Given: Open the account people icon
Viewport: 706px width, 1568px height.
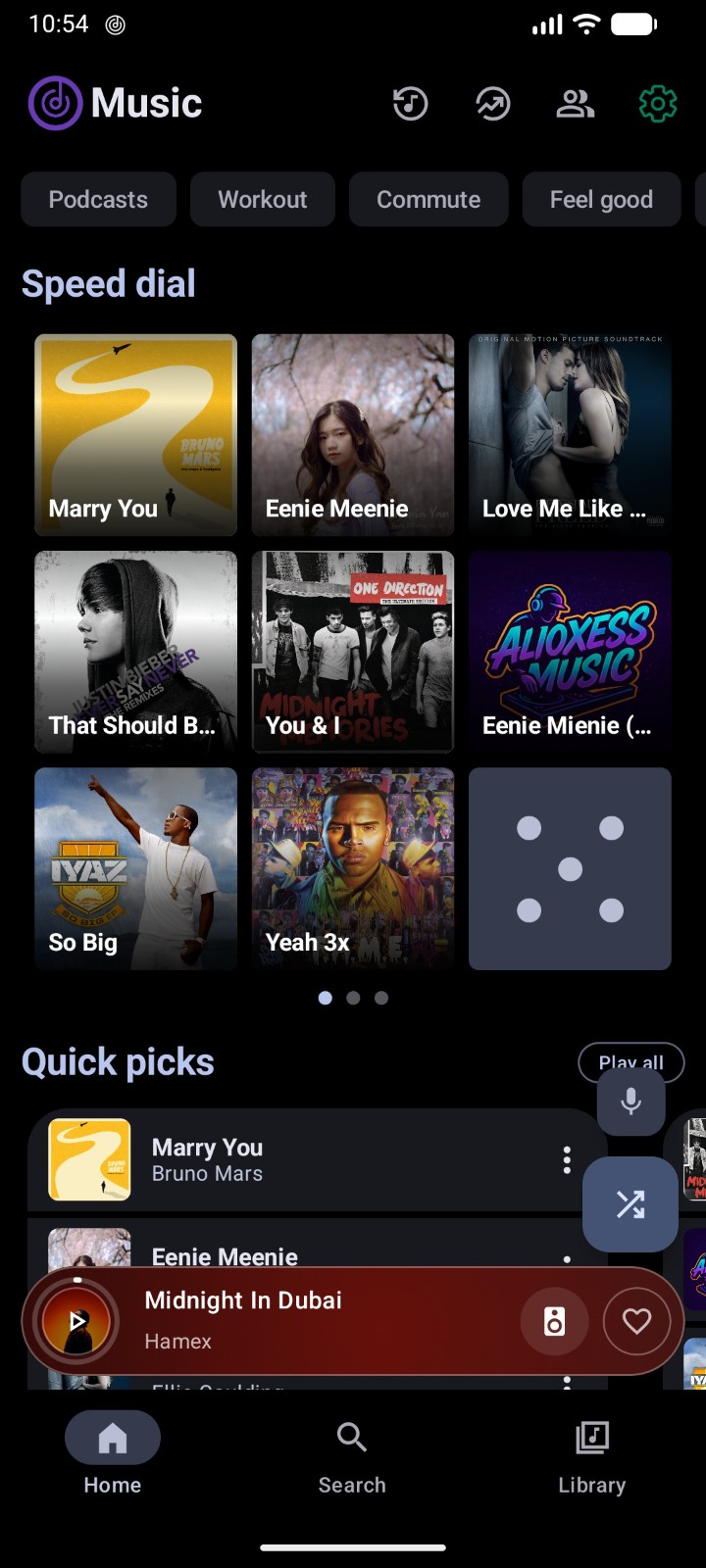Looking at the screenshot, I should click(x=576, y=103).
